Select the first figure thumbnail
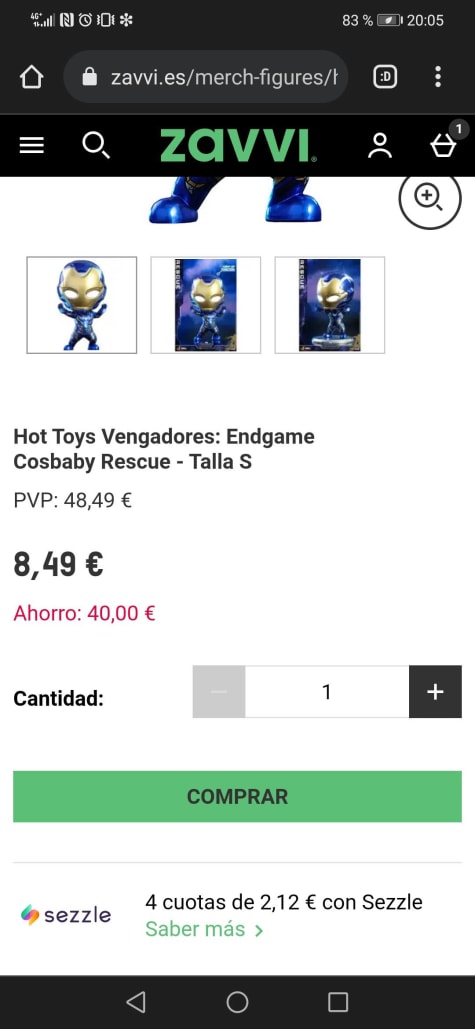 click(x=82, y=305)
